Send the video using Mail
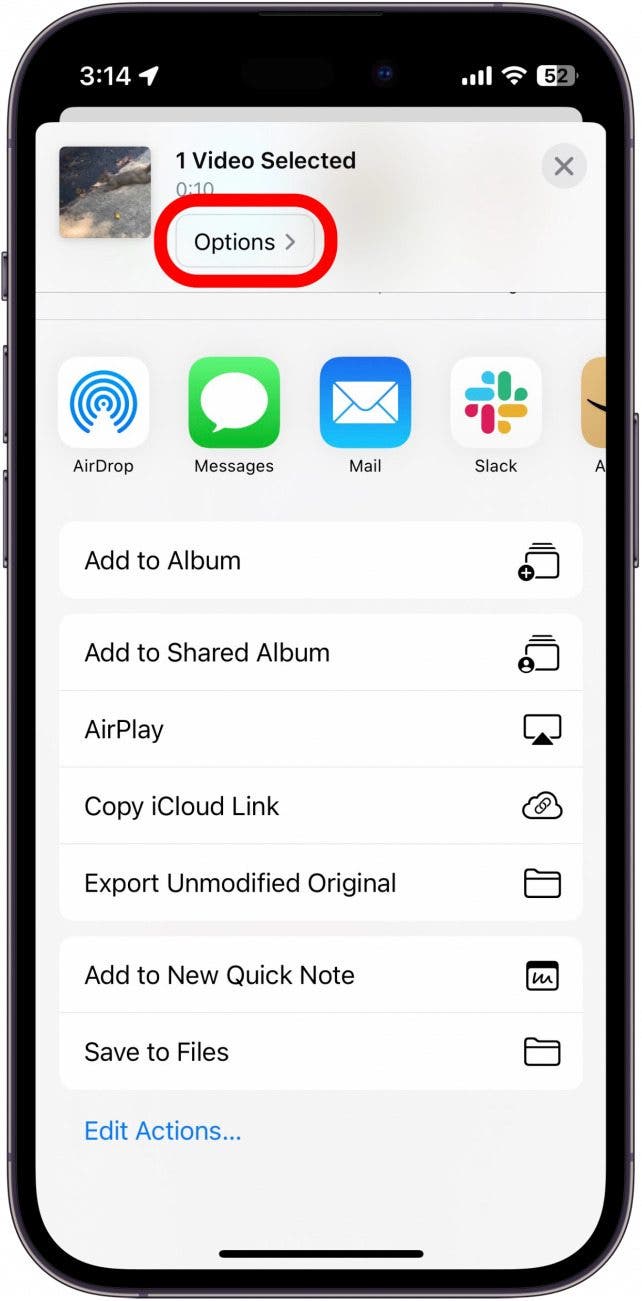This screenshot has width=642, height=1301. (365, 403)
